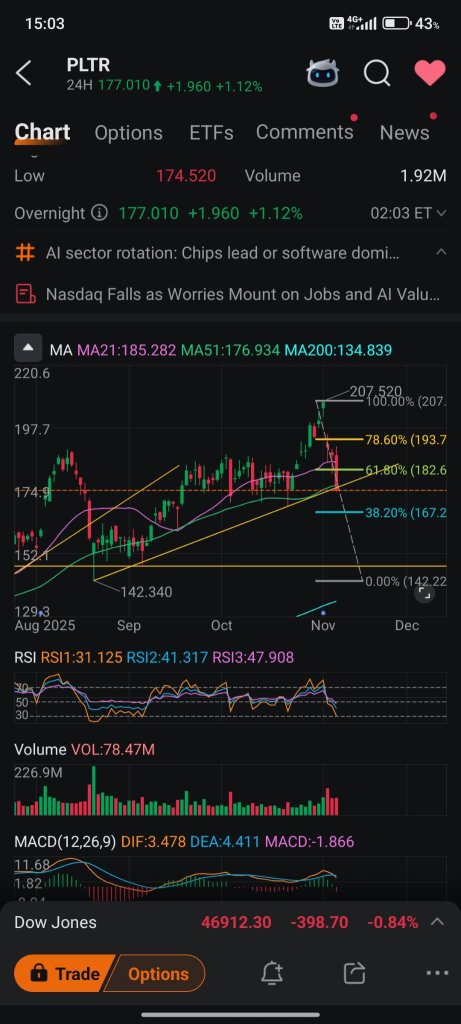Remove PLTR from favorites via heart
The height and width of the screenshot is (1024, 461).
pos(430,73)
